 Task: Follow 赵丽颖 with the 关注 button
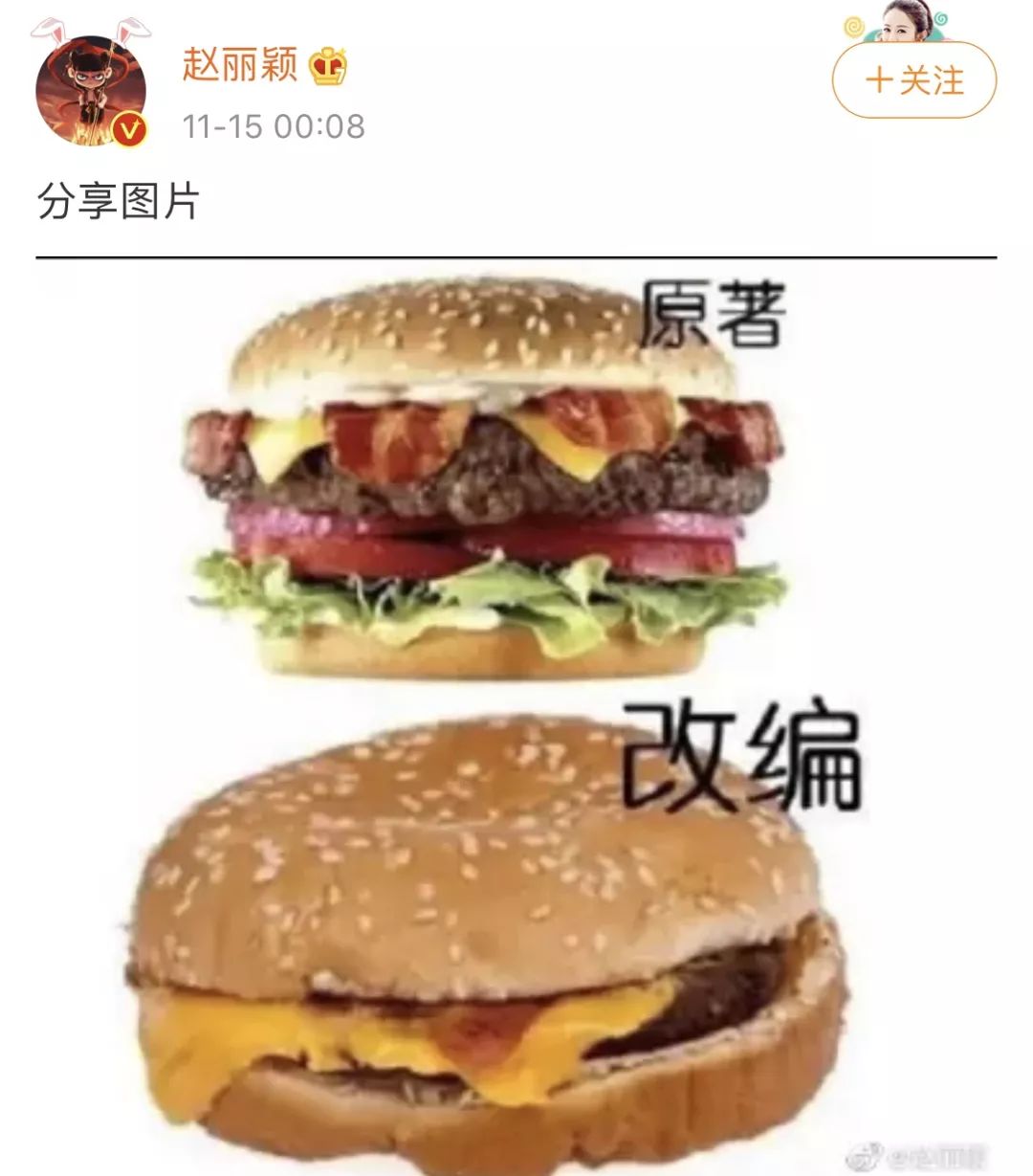point(913,80)
